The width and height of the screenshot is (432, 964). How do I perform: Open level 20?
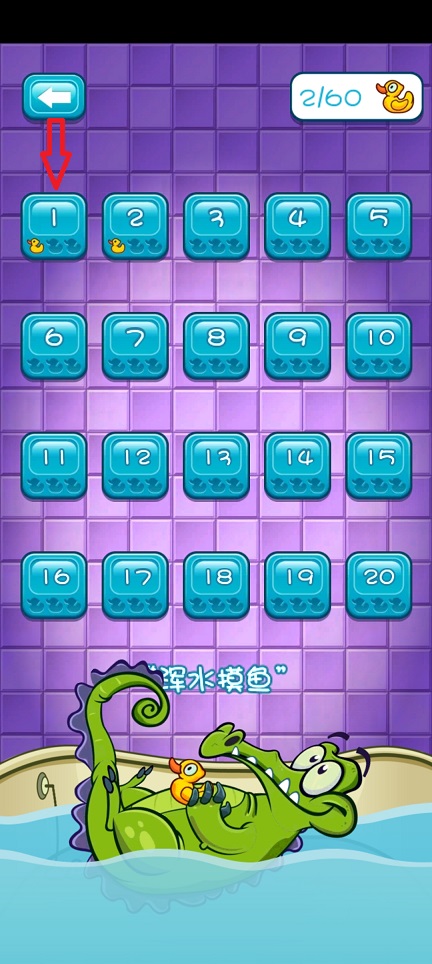tap(379, 585)
